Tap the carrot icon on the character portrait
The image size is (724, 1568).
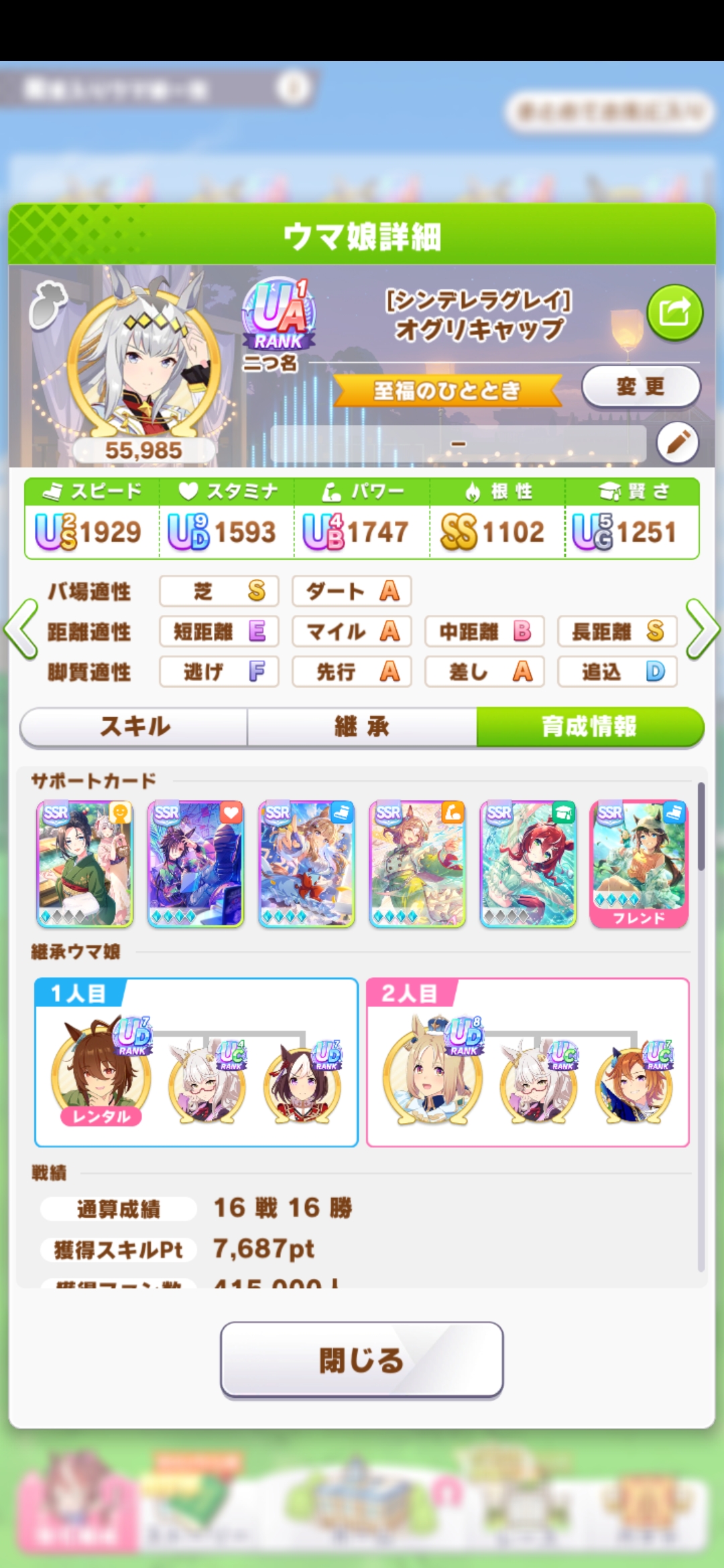pos(48,305)
